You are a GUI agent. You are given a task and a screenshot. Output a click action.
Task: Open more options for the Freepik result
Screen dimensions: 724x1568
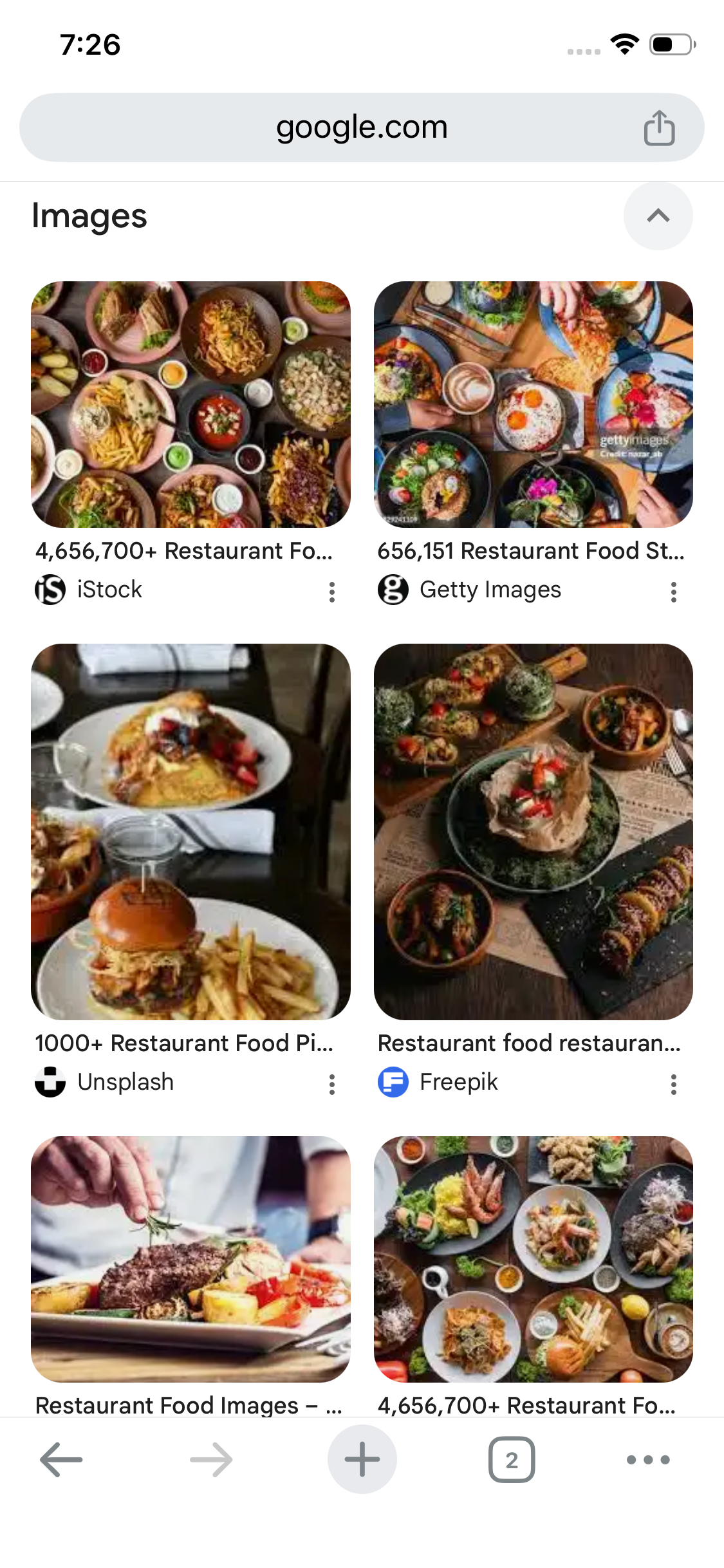pyautogui.click(x=674, y=1084)
